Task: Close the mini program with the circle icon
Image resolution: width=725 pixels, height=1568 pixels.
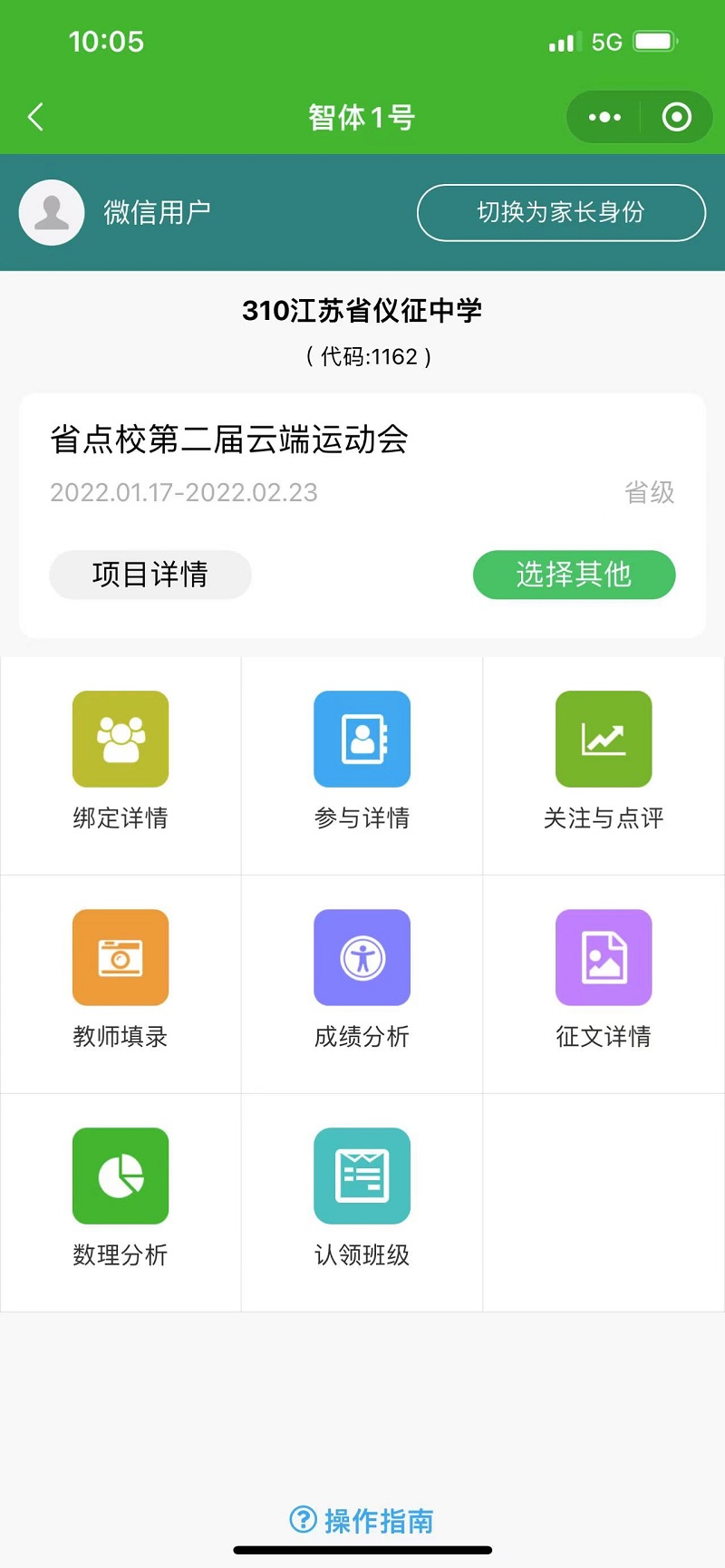Action: [677, 117]
